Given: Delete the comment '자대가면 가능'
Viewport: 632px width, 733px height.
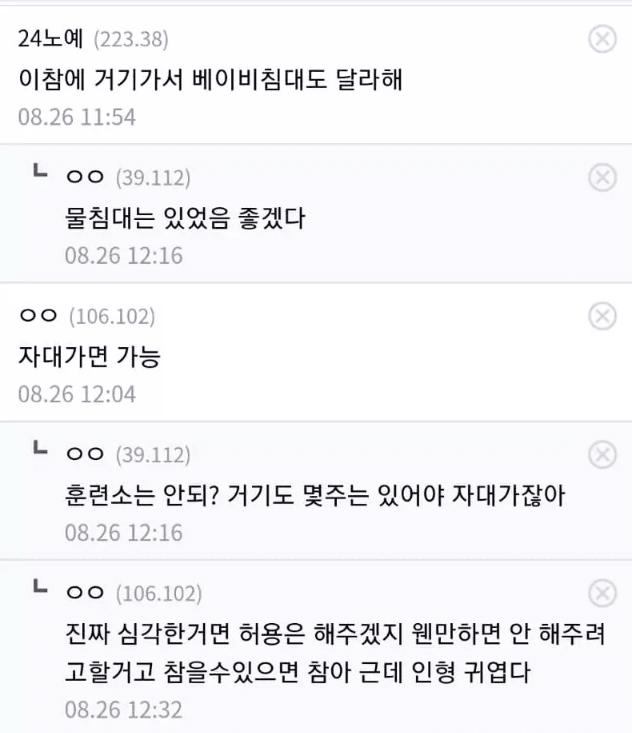Looking at the screenshot, I should tap(601, 317).
